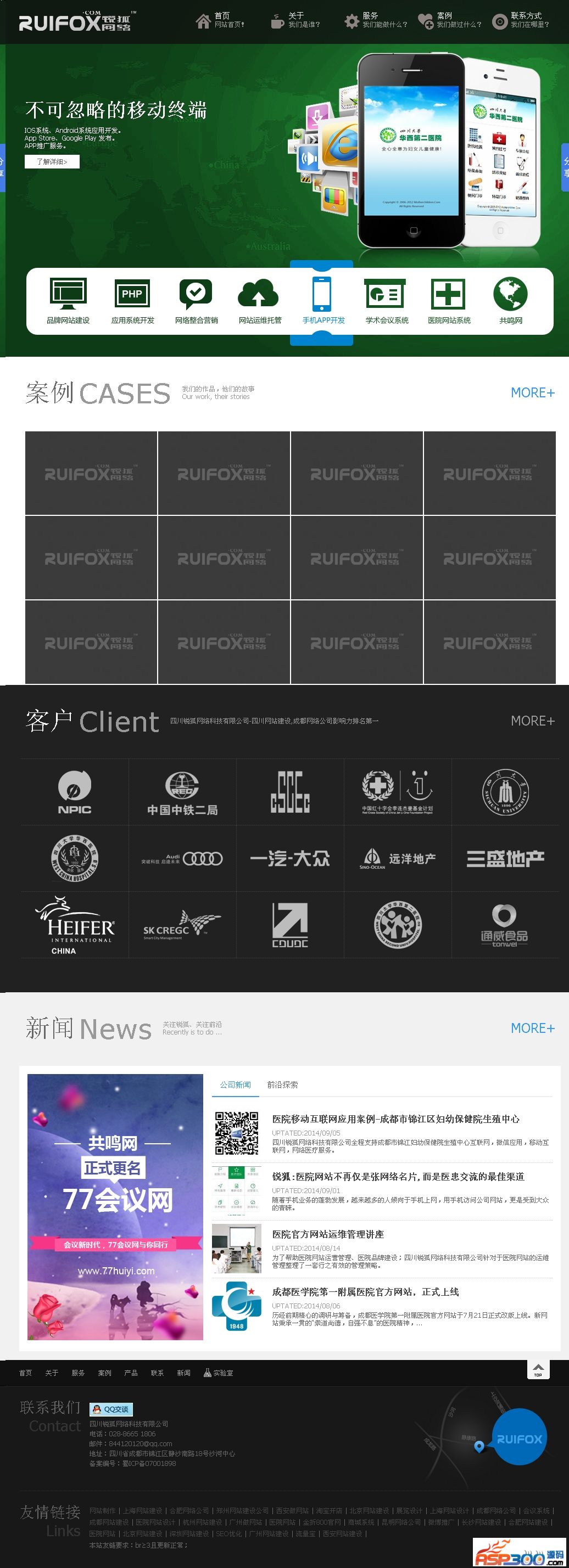Viewport: 569px width, 1568px height.
Task: Select the 应用系统开发 PHP service
Action: 132,301
